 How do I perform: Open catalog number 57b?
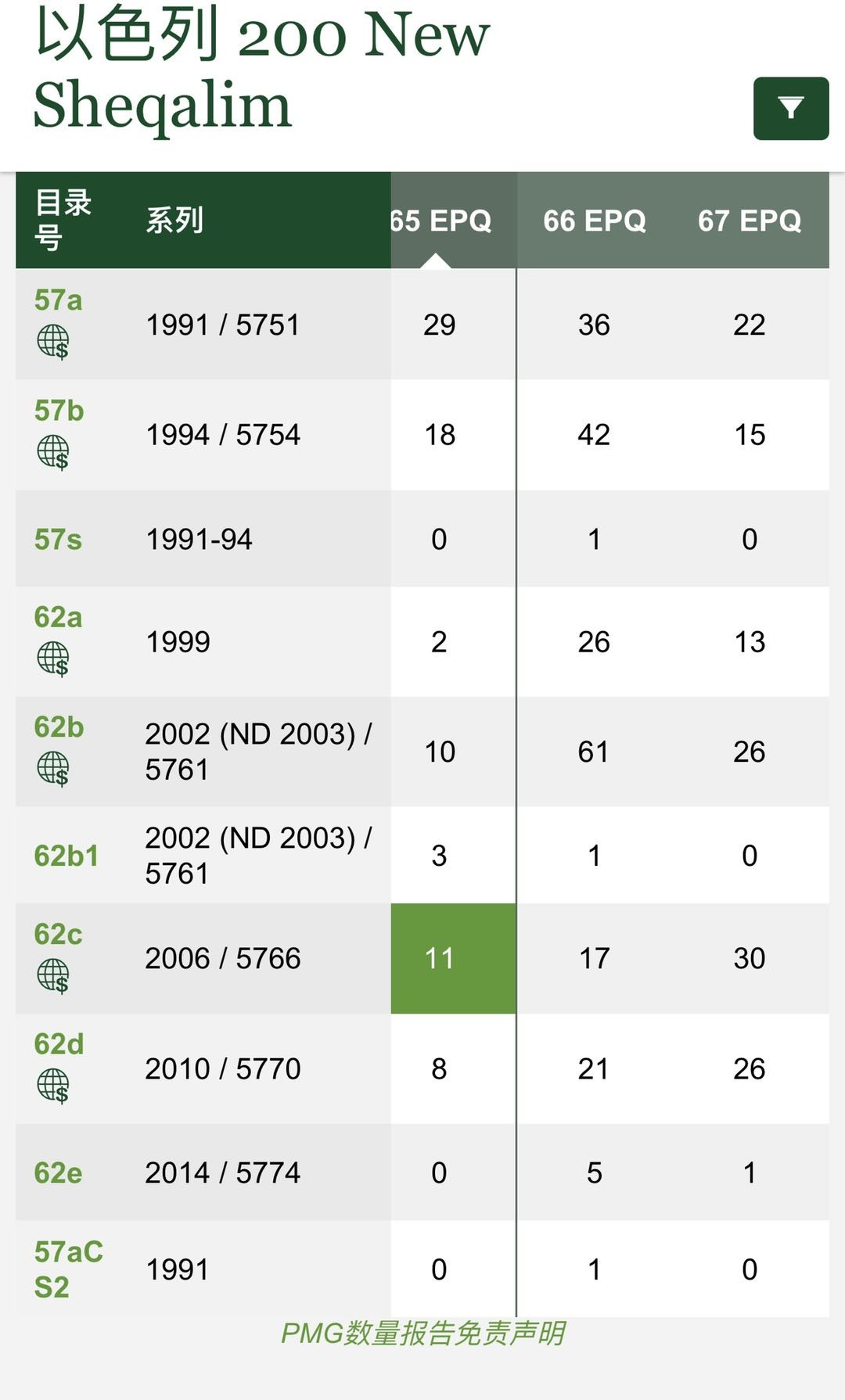click(x=59, y=411)
